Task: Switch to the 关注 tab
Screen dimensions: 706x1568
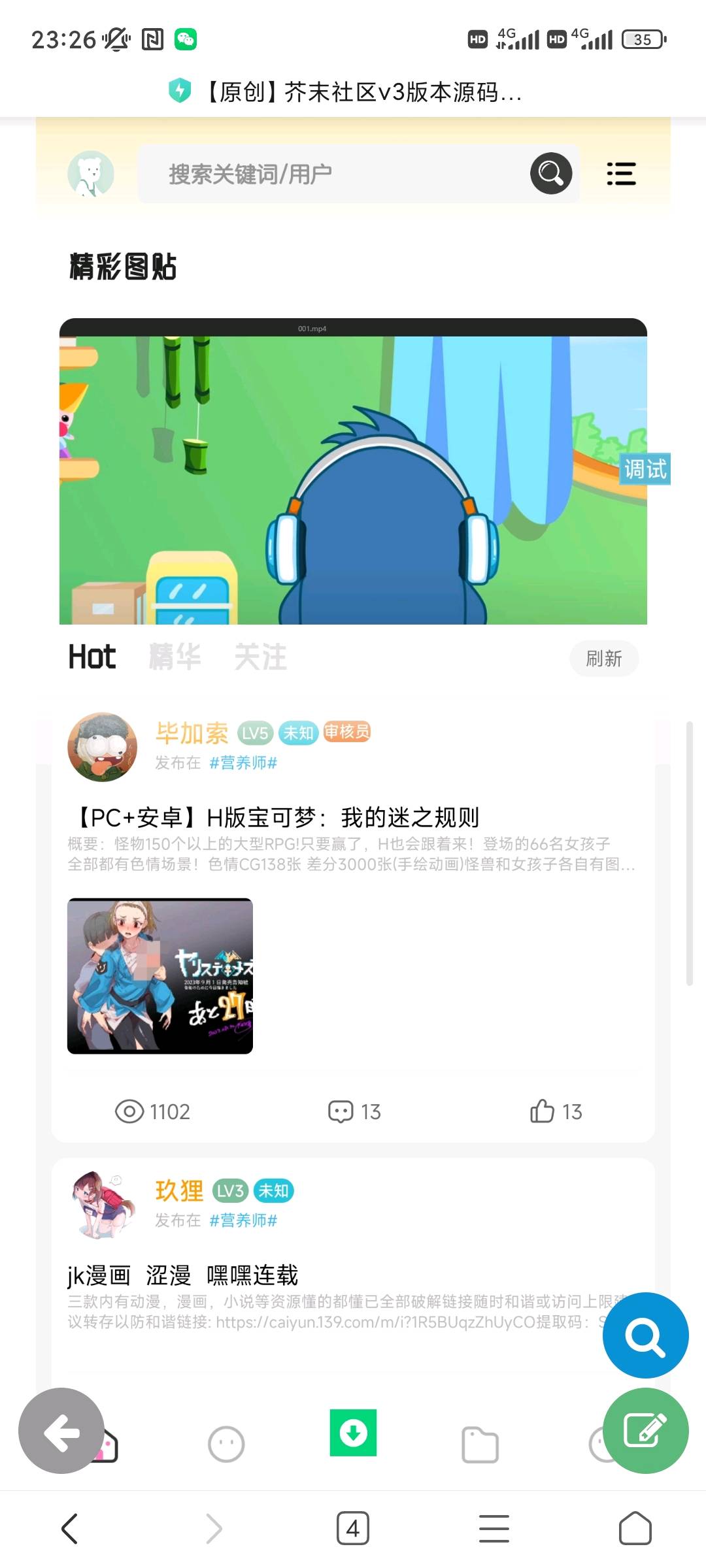Action: click(x=260, y=657)
